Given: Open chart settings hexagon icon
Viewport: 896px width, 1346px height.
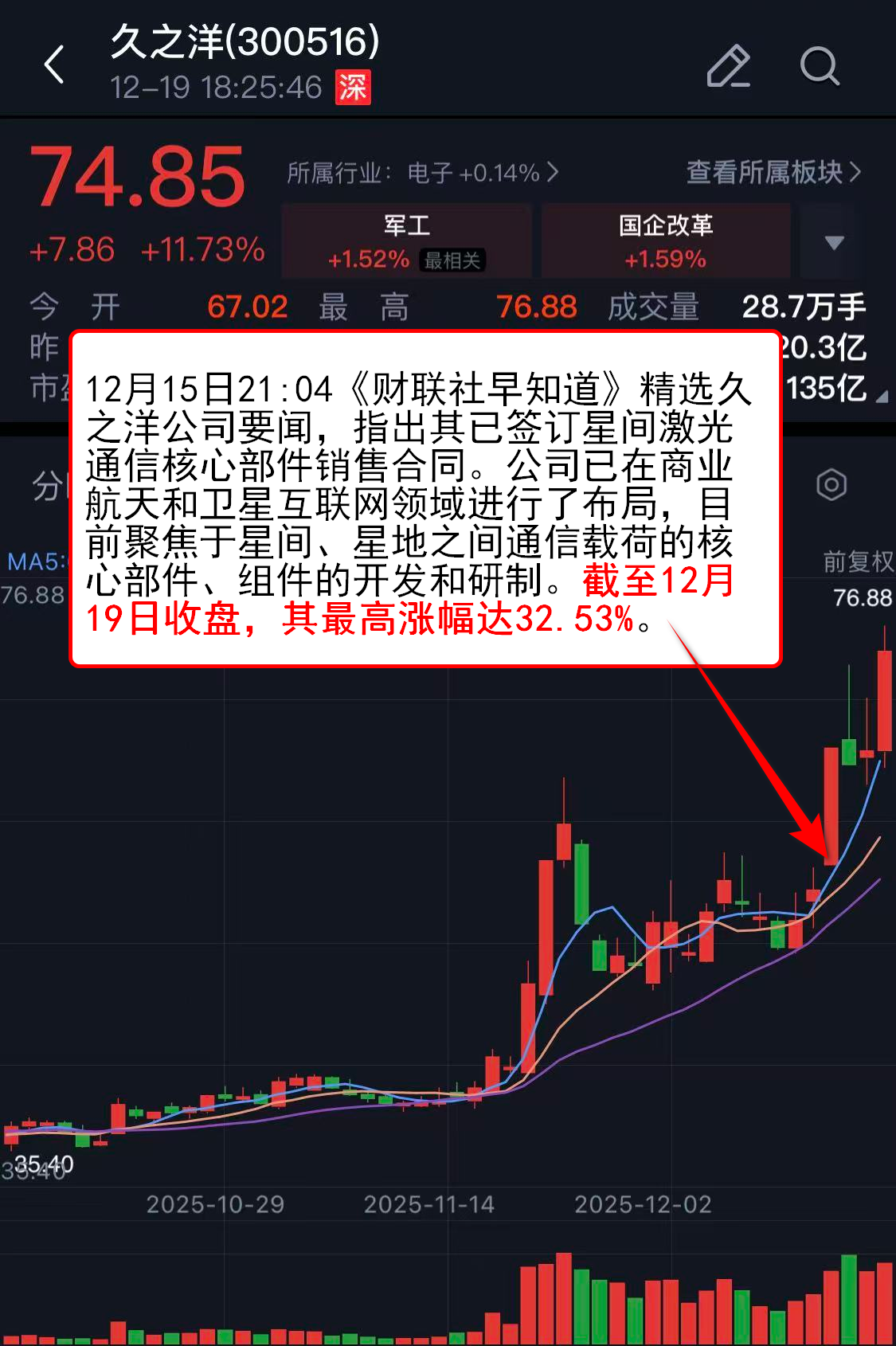Looking at the screenshot, I should click(x=831, y=484).
